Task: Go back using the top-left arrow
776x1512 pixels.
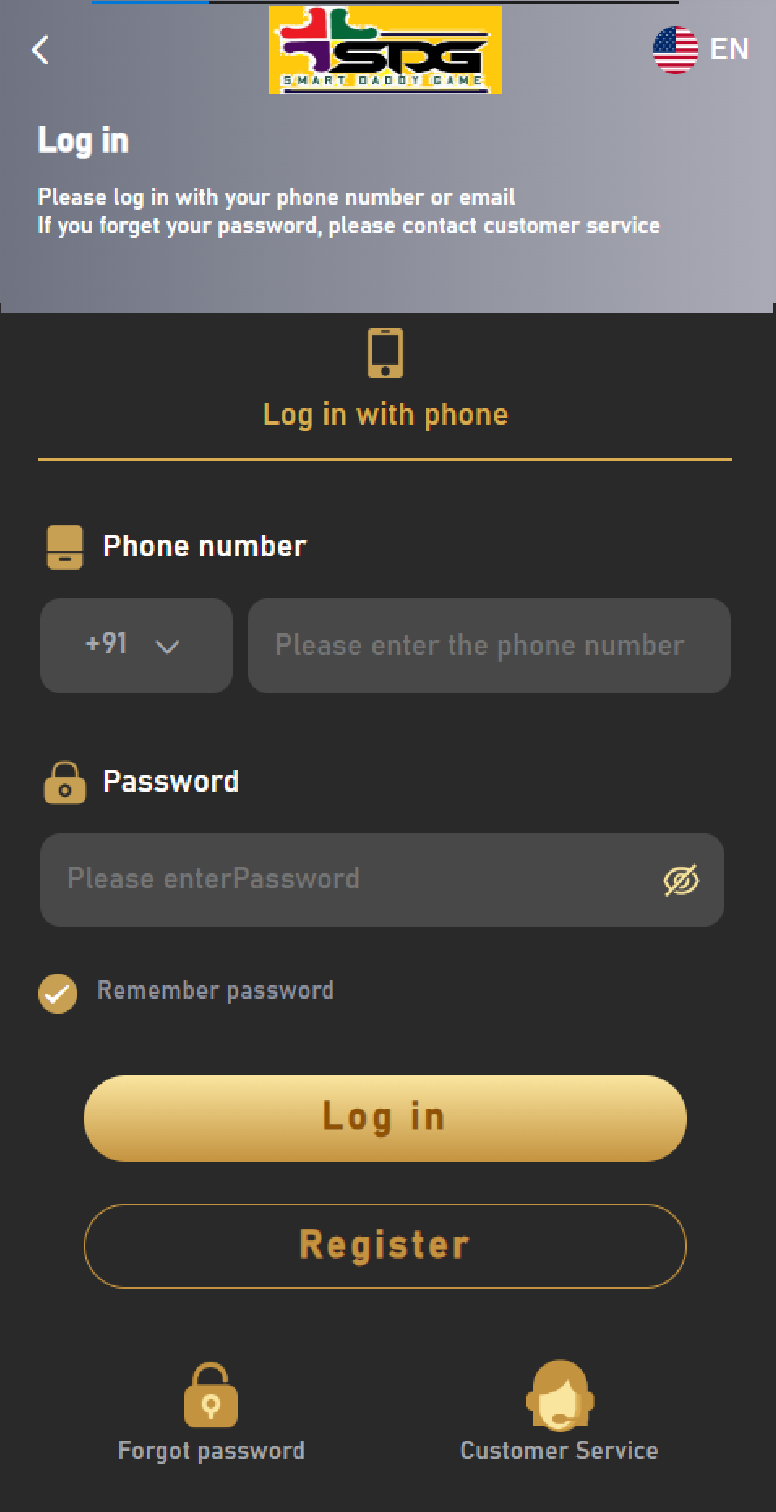Action: [40, 50]
